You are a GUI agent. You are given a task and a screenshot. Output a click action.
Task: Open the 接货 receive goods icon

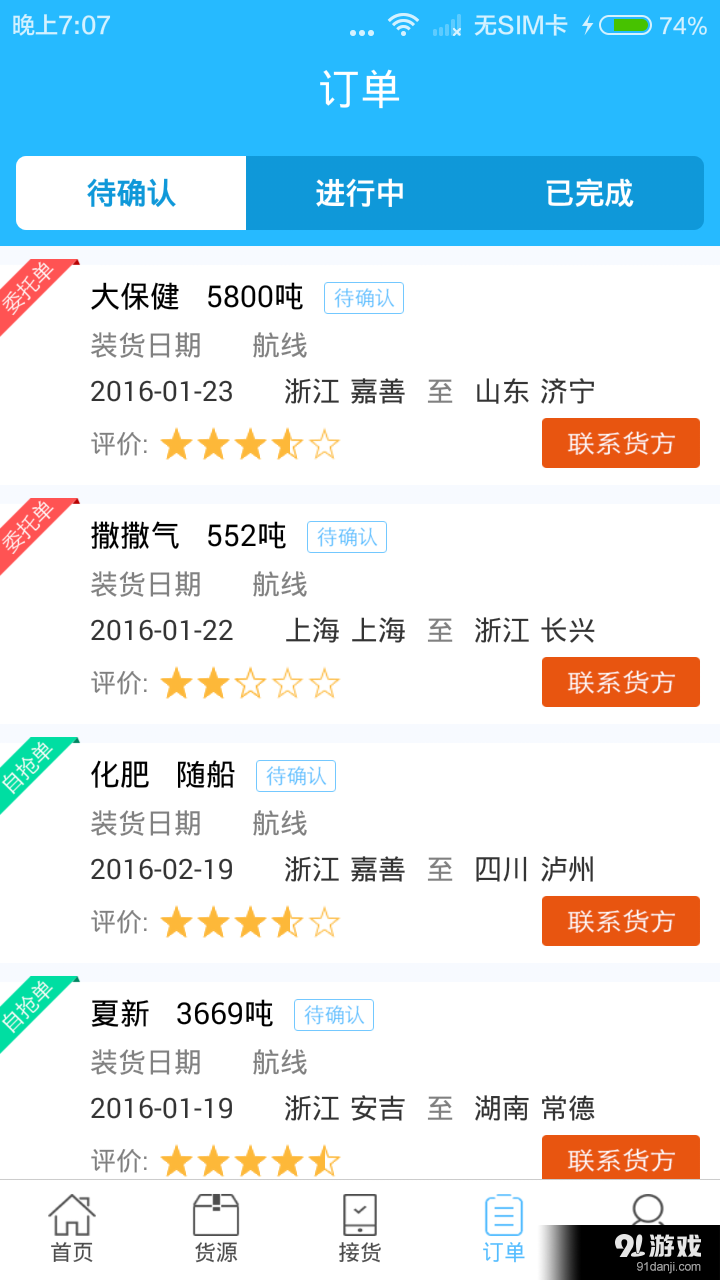point(360,1225)
